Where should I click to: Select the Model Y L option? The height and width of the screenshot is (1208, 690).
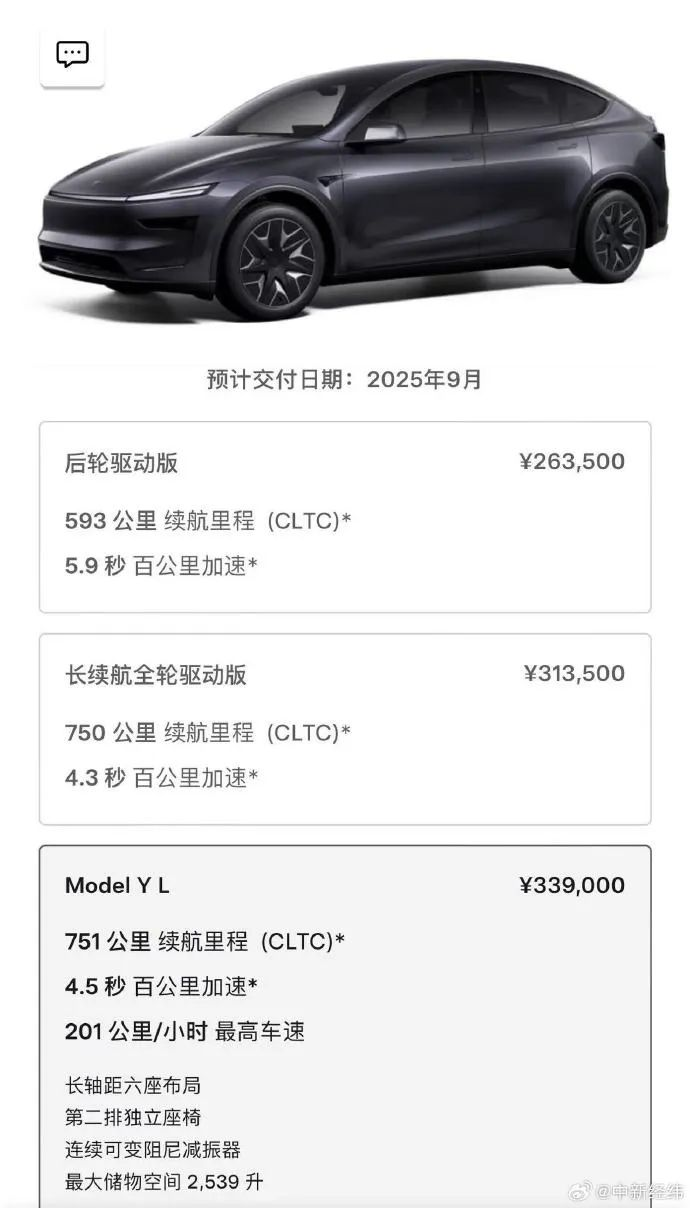[345, 1000]
